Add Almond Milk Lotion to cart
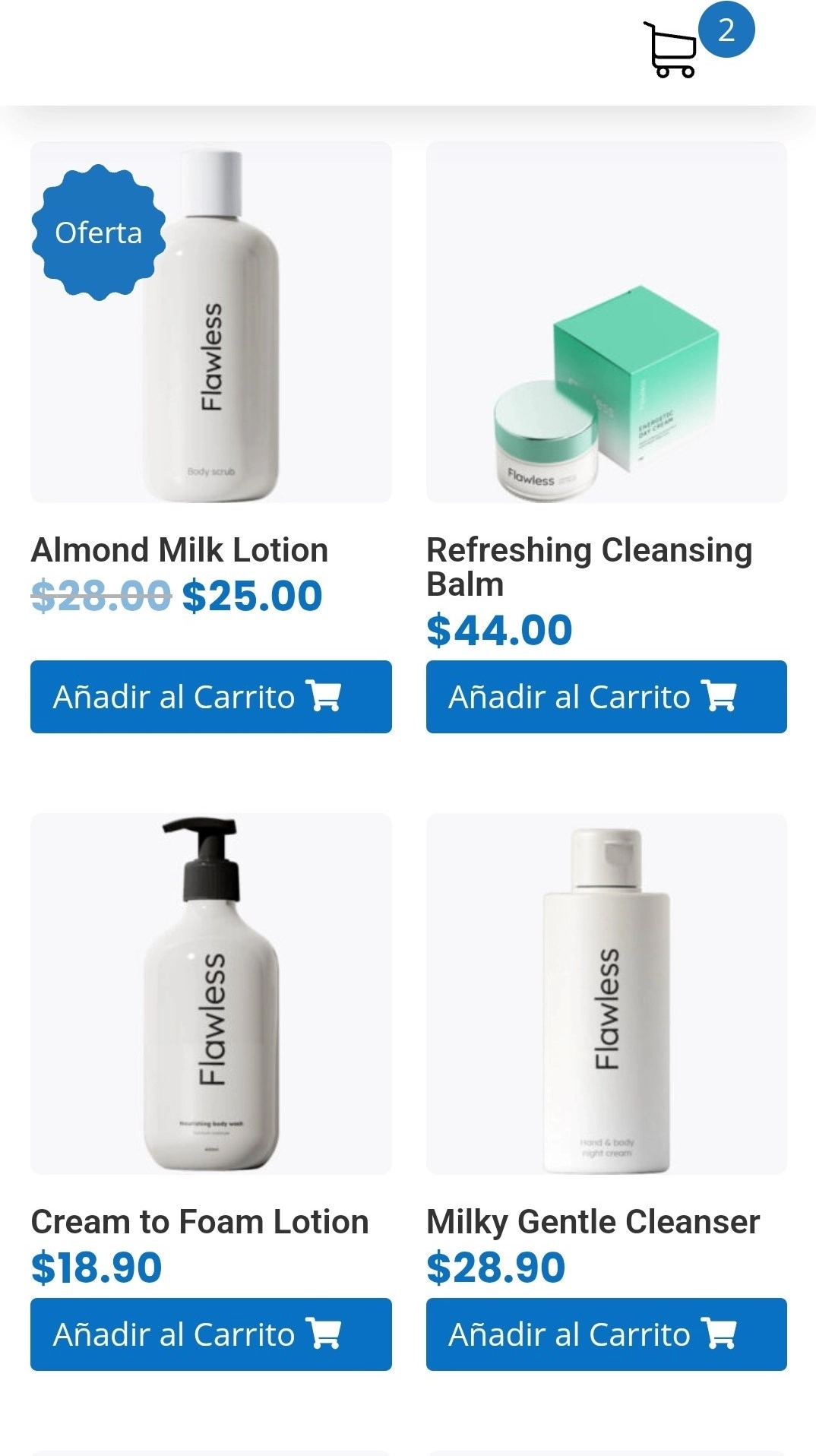The width and height of the screenshot is (816, 1456). 211,697
